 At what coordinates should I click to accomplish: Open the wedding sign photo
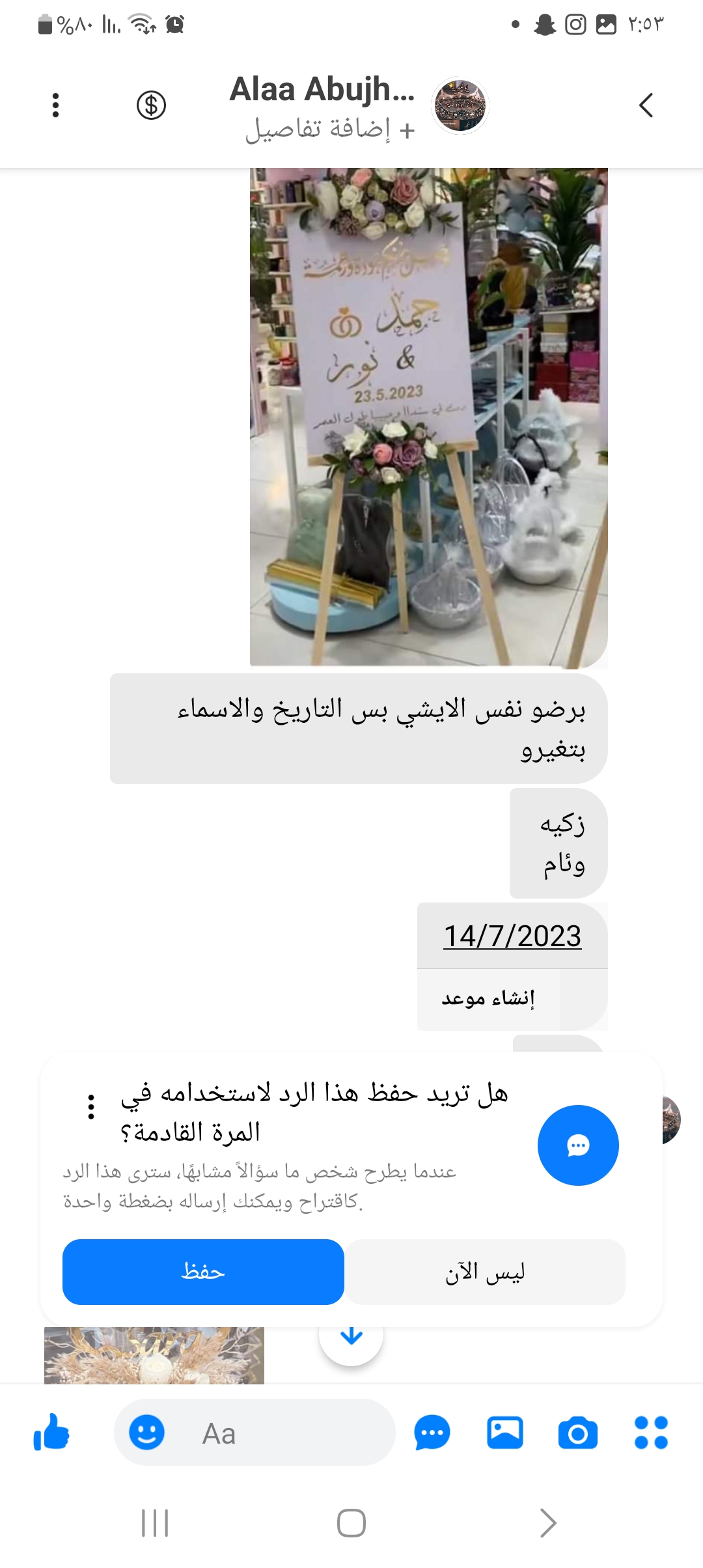[428, 417]
